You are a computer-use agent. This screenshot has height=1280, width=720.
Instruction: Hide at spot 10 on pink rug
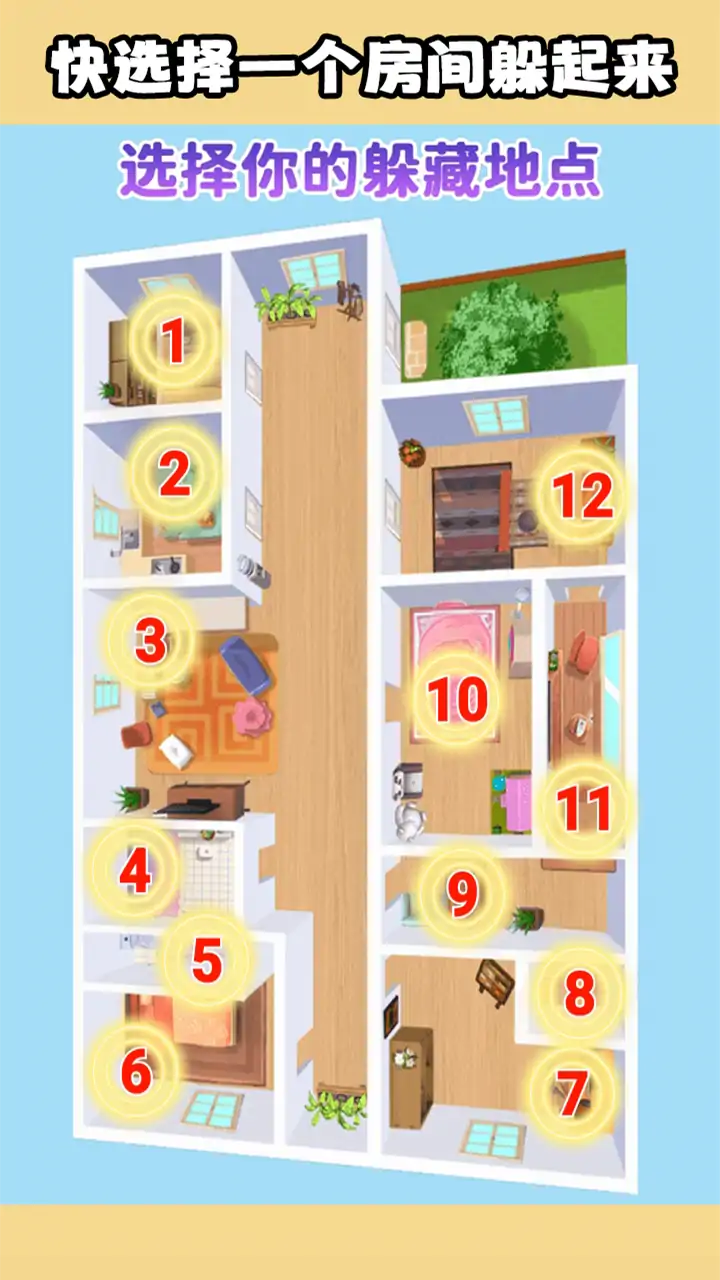[x=457, y=700]
